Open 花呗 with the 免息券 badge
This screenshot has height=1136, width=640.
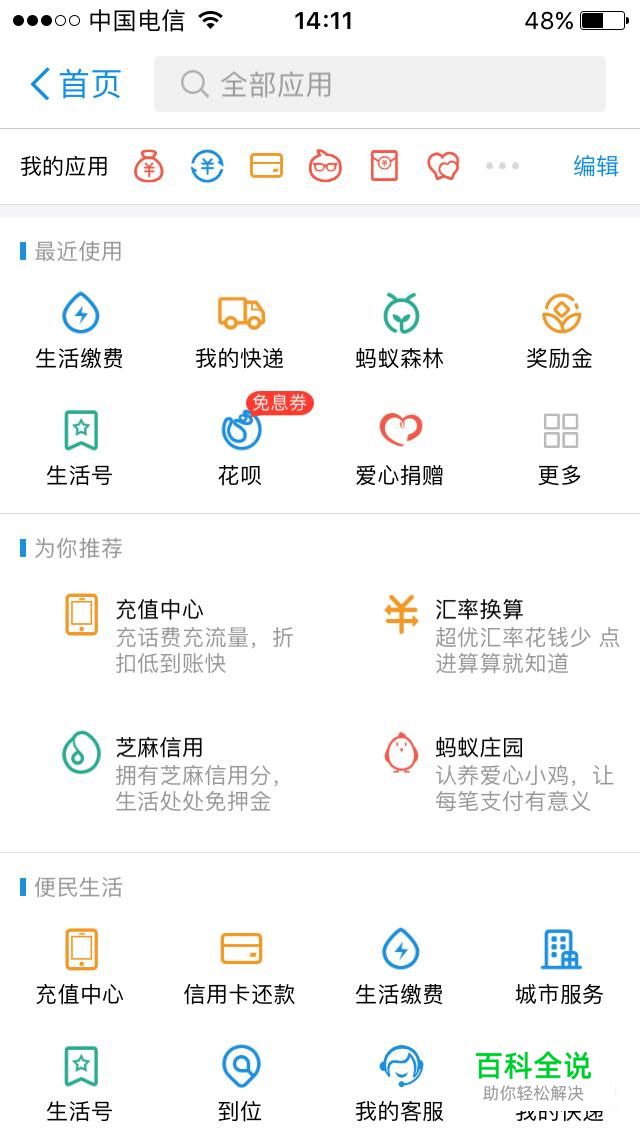click(x=240, y=442)
